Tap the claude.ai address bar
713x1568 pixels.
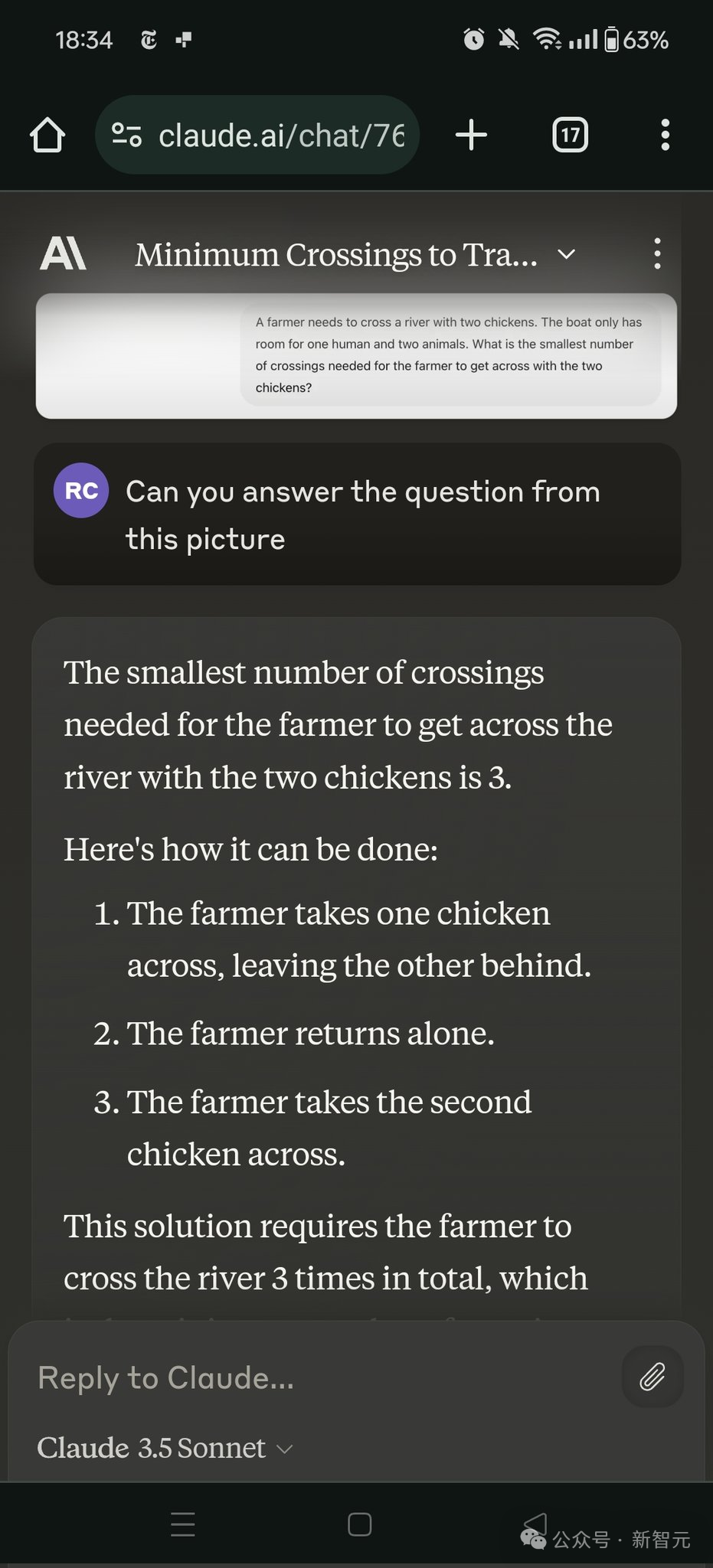pyautogui.click(x=280, y=136)
